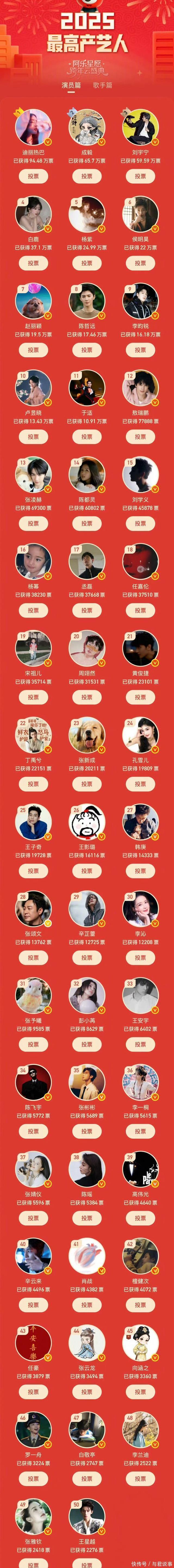Viewport: 174px width, 1568px height.
Task: Vote for 于适
Action: point(87,436)
